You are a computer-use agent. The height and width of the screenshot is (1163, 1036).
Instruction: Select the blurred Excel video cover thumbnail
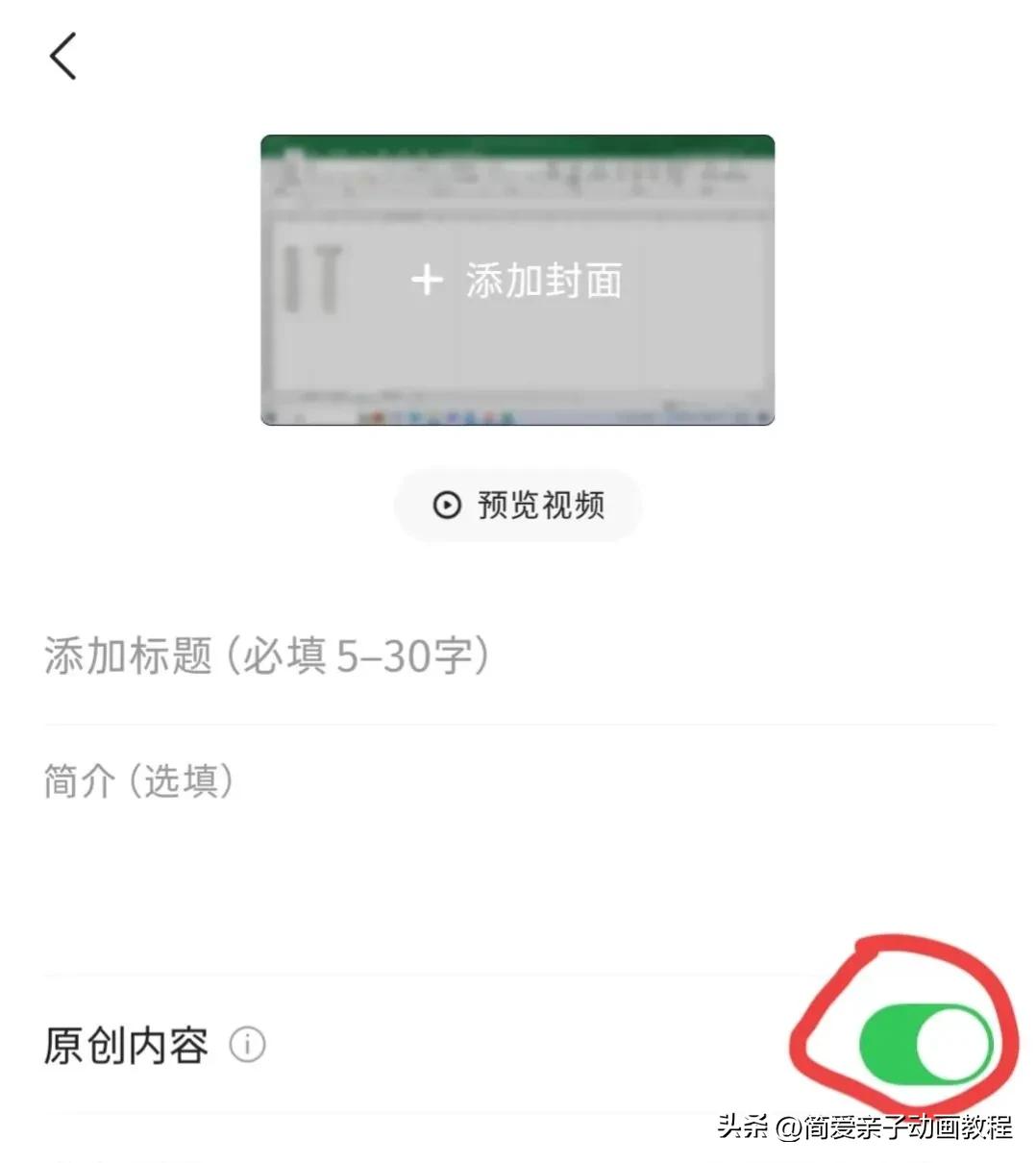point(518,281)
